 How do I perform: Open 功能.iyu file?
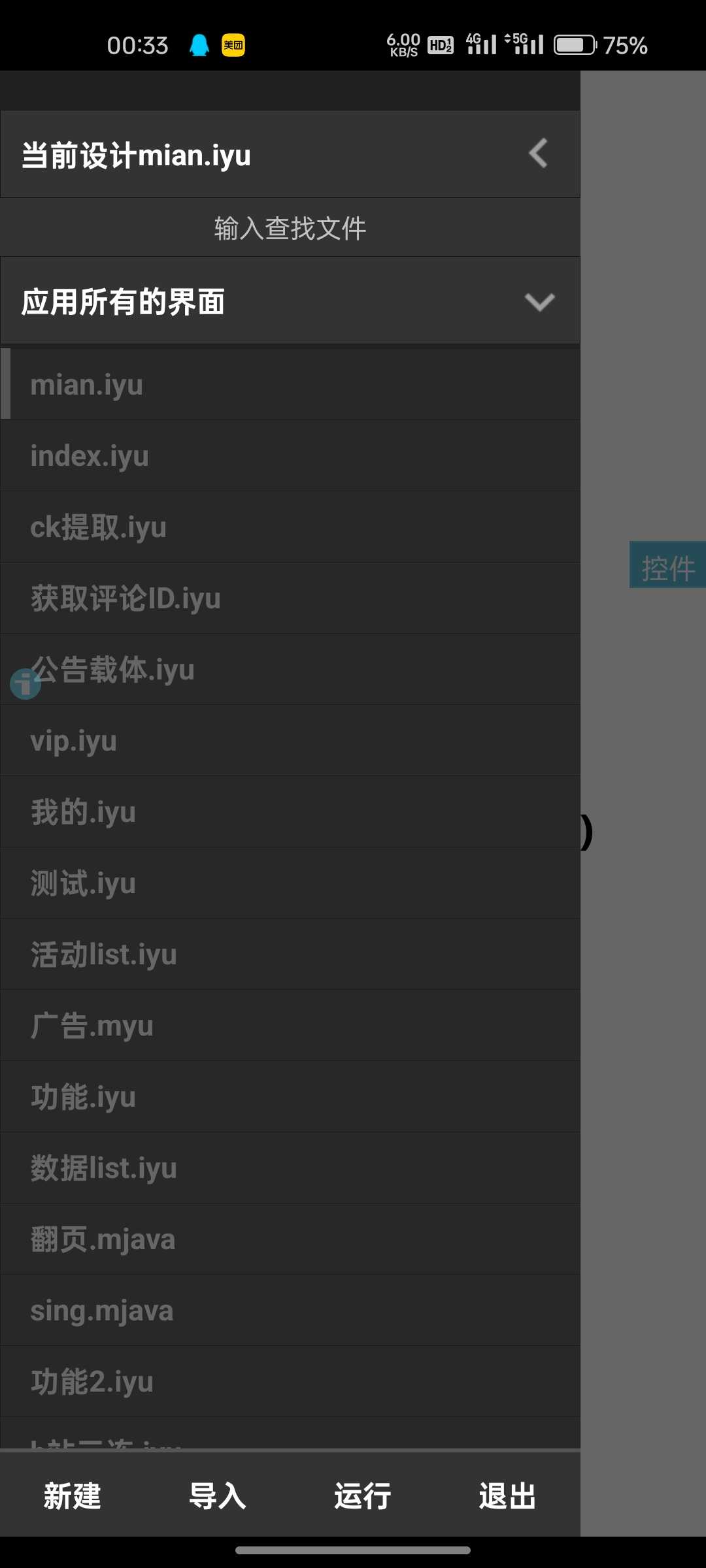pyautogui.click(x=290, y=1097)
